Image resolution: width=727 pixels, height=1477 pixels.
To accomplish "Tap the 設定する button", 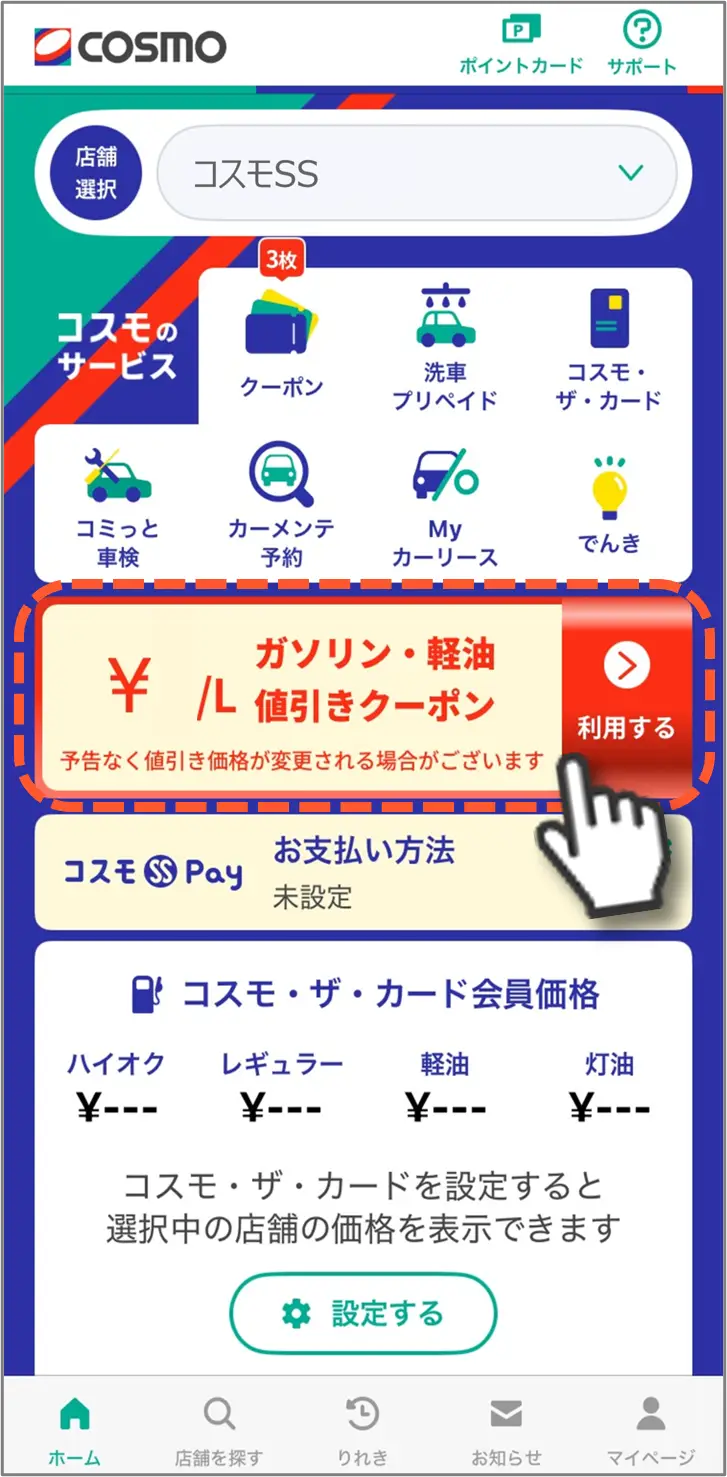I will pyautogui.click(x=363, y=1313).
